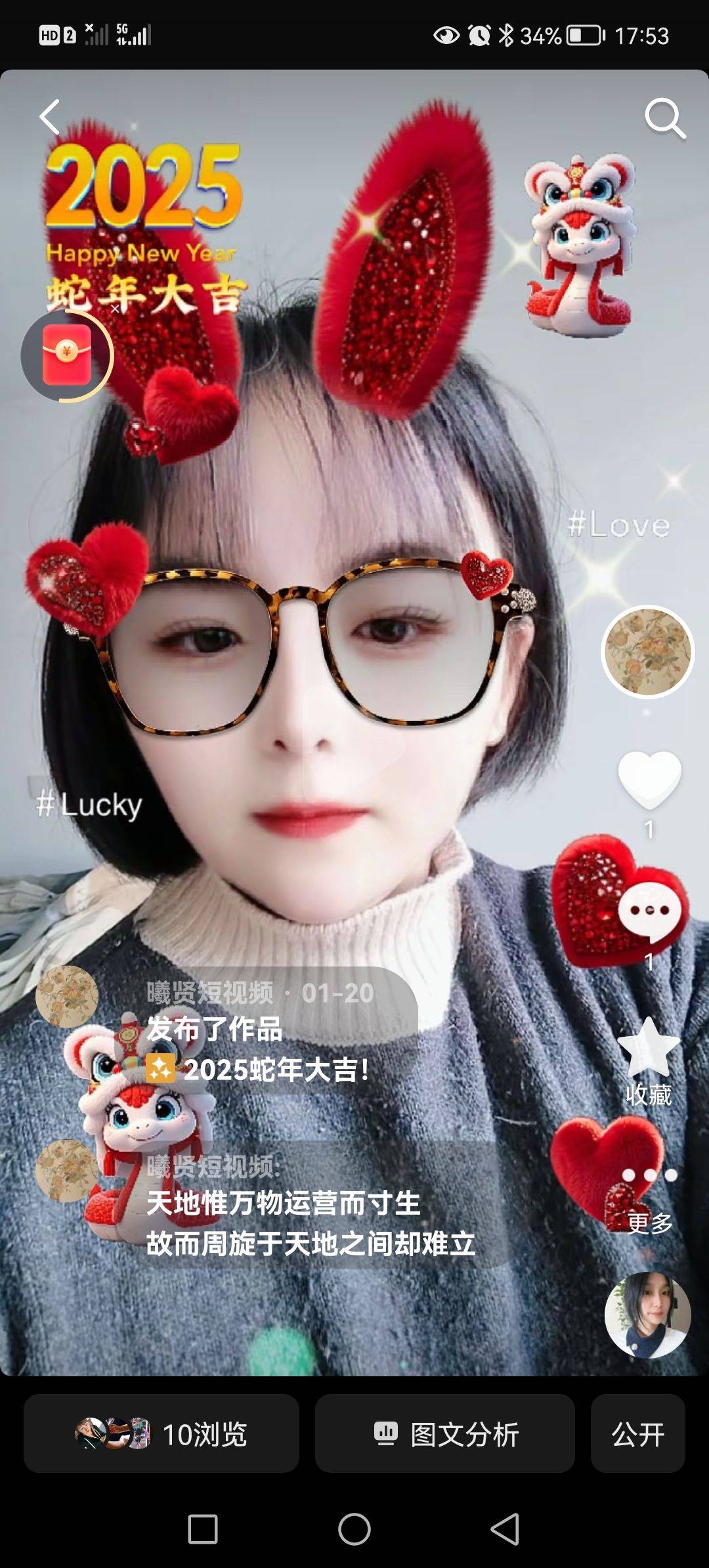709x1568 pixels.
Task: Tap the system home button
Action: 354,1529
